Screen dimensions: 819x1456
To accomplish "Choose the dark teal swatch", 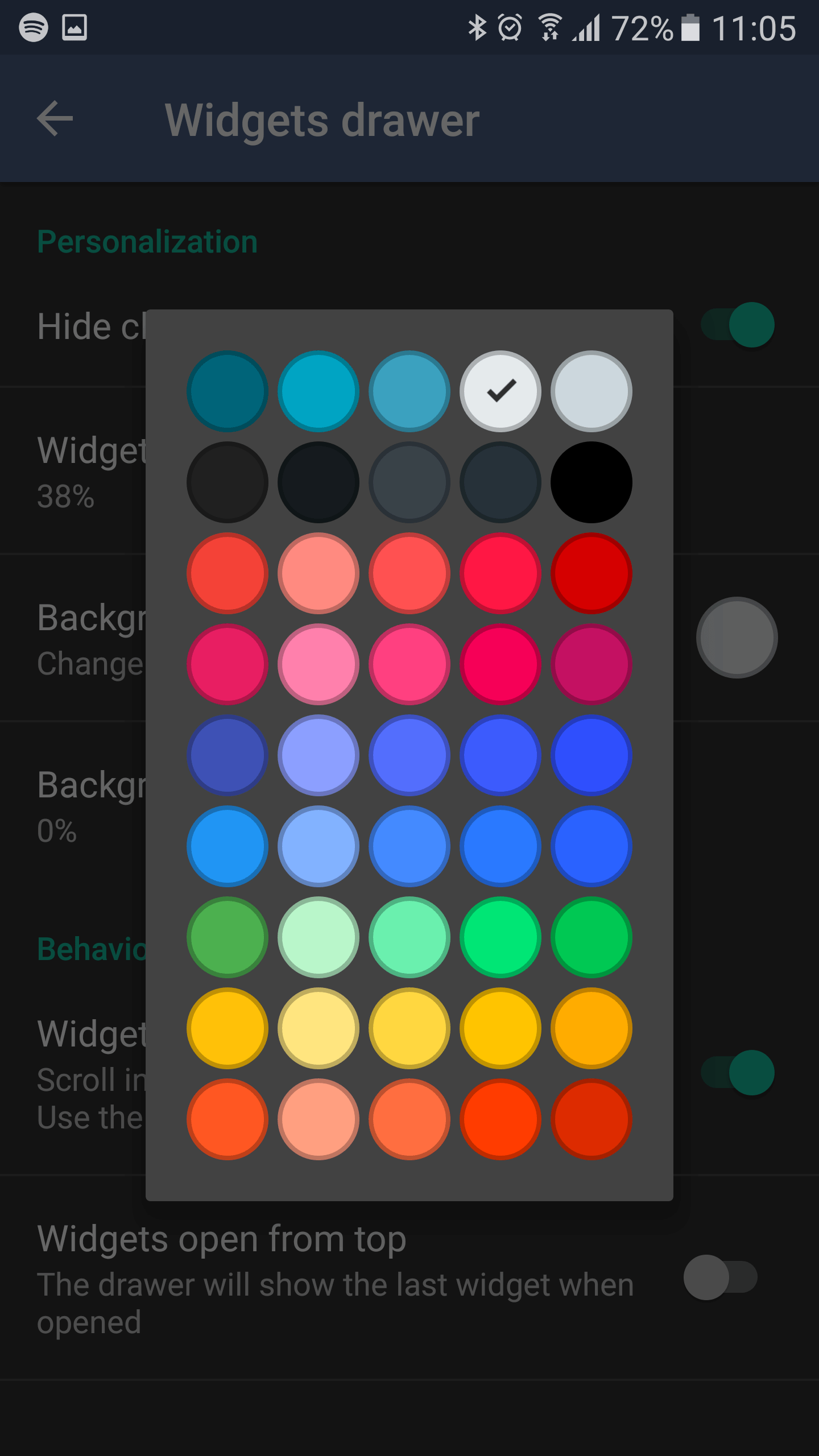I will pyautogui.click(x=227, y=391).
